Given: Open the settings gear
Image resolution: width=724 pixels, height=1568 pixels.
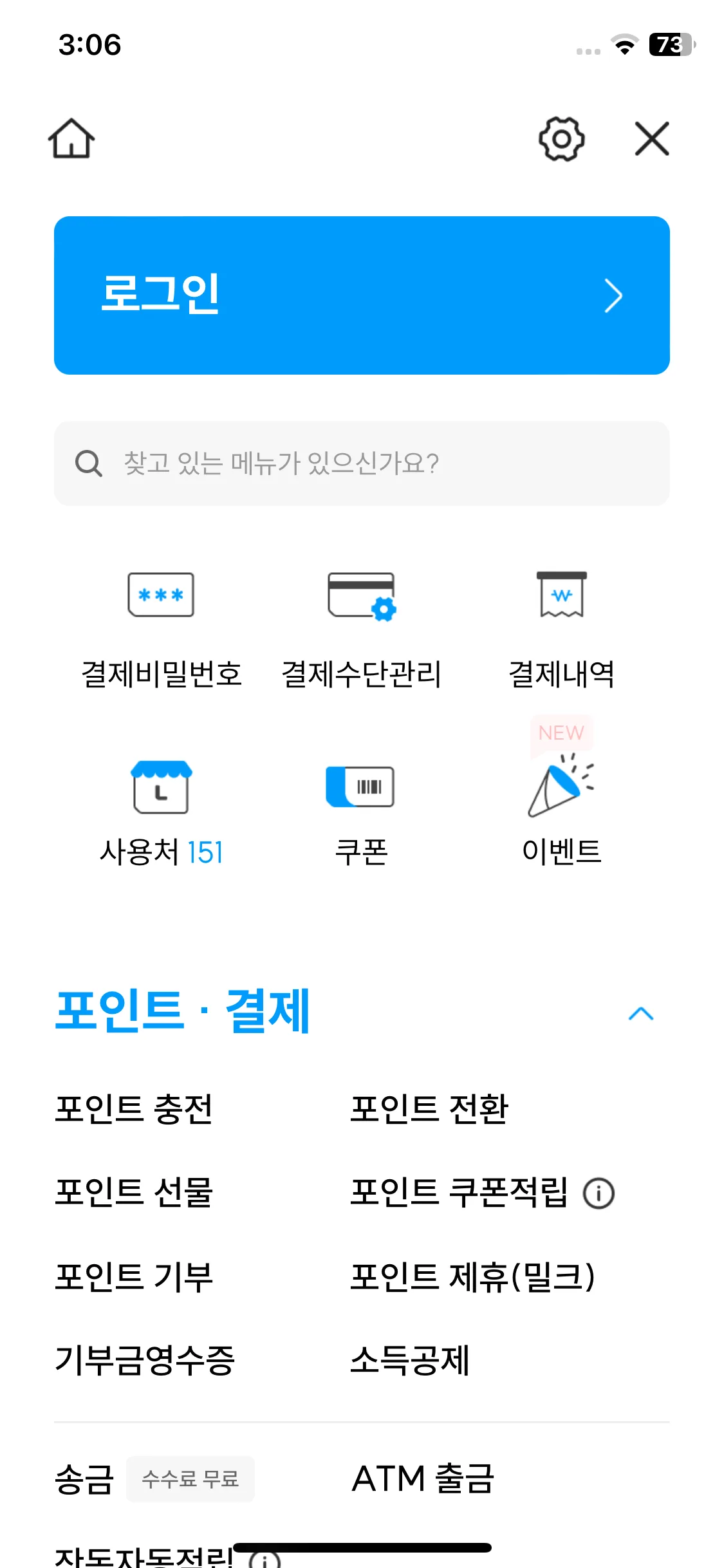Looking at the screenshot, I should coord(561,138).
